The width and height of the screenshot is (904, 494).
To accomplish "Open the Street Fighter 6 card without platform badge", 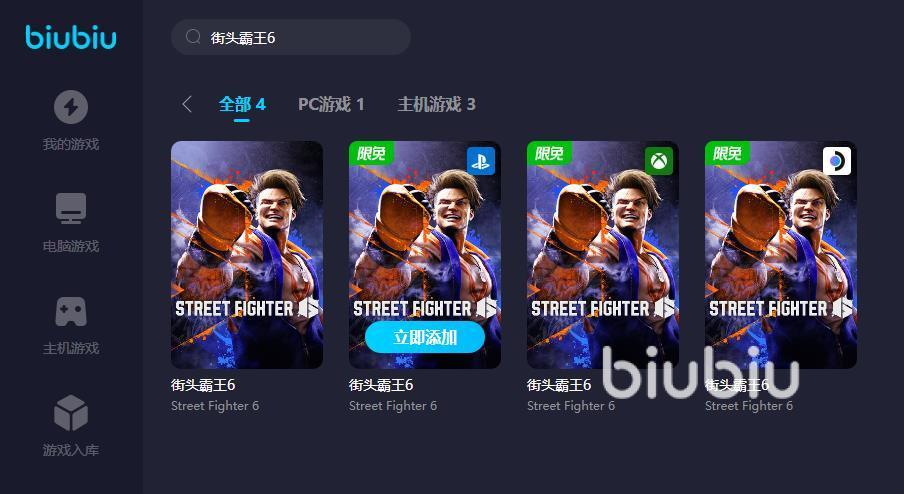I will pyautogui.click(x=247, y=254).
